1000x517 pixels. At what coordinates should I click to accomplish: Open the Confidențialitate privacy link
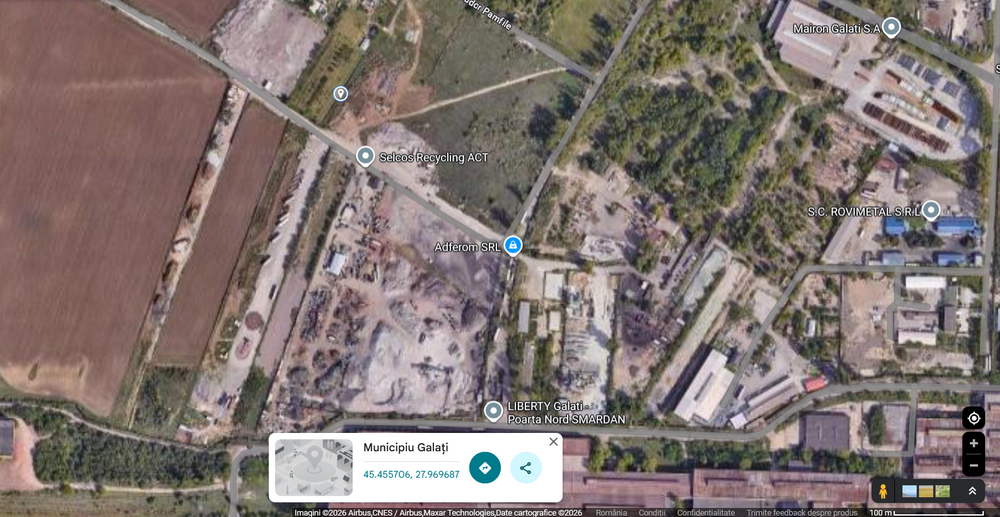[x=706, y=512]
